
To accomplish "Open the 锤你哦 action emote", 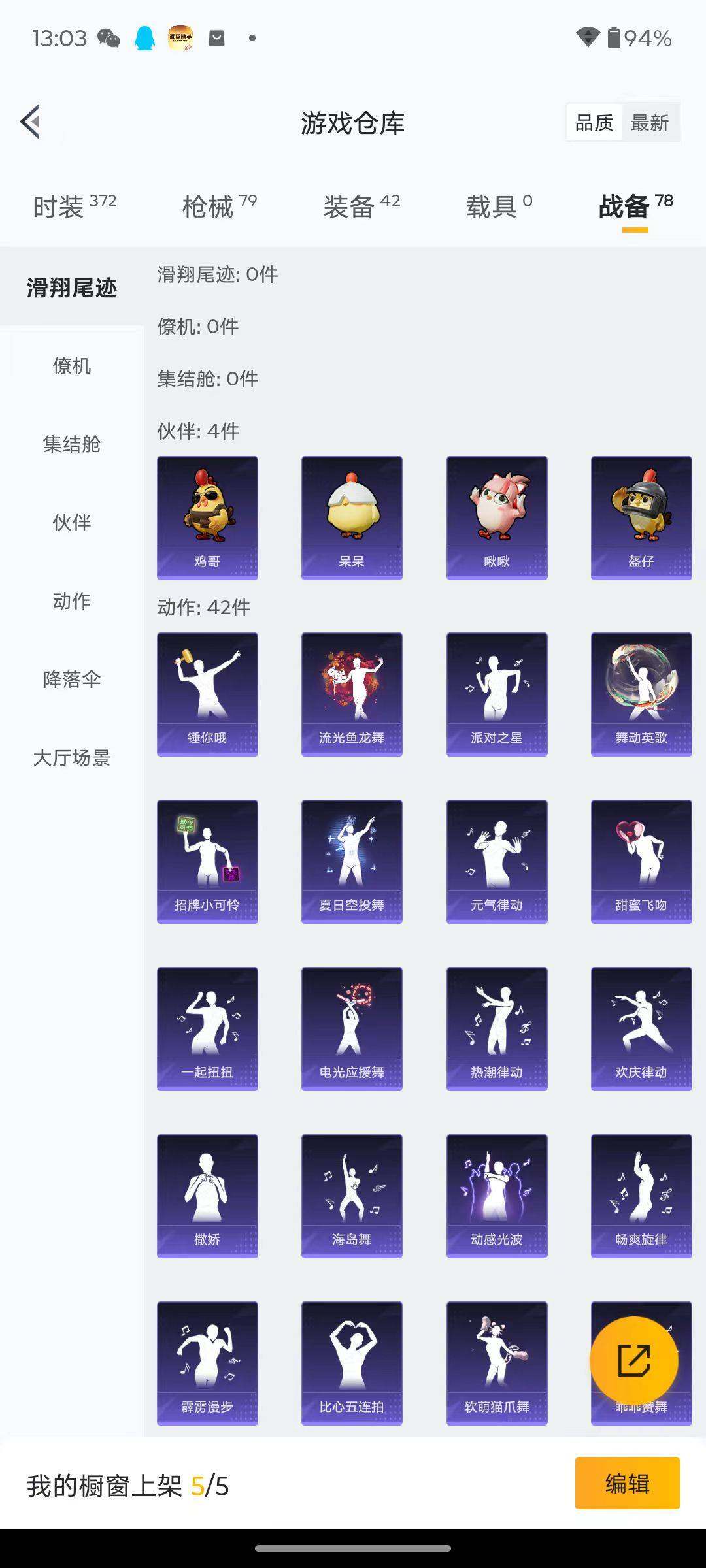I will (207, 693).
